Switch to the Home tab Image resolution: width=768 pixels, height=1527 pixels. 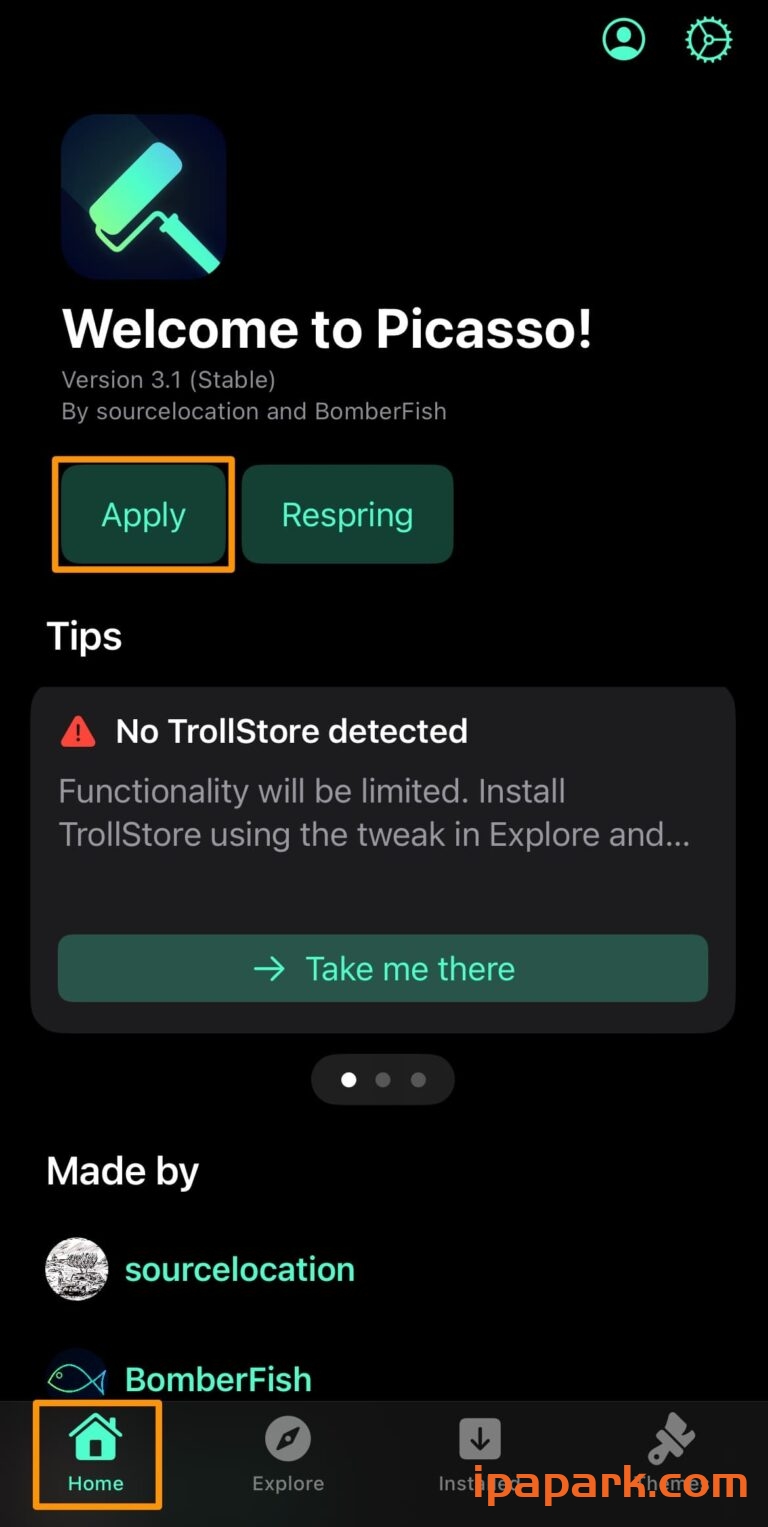[96, 1455]
